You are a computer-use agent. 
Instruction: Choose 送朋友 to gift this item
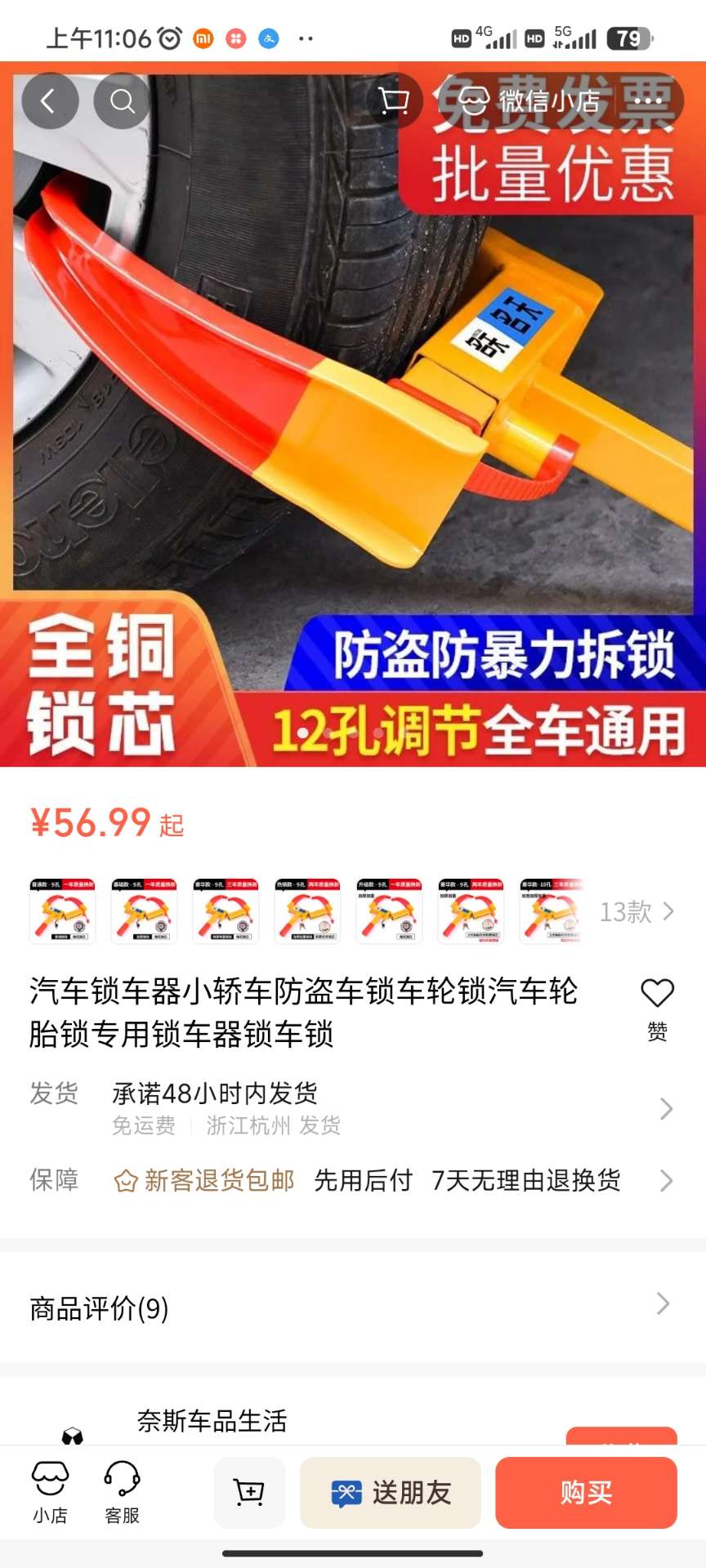click(391, 1493)
